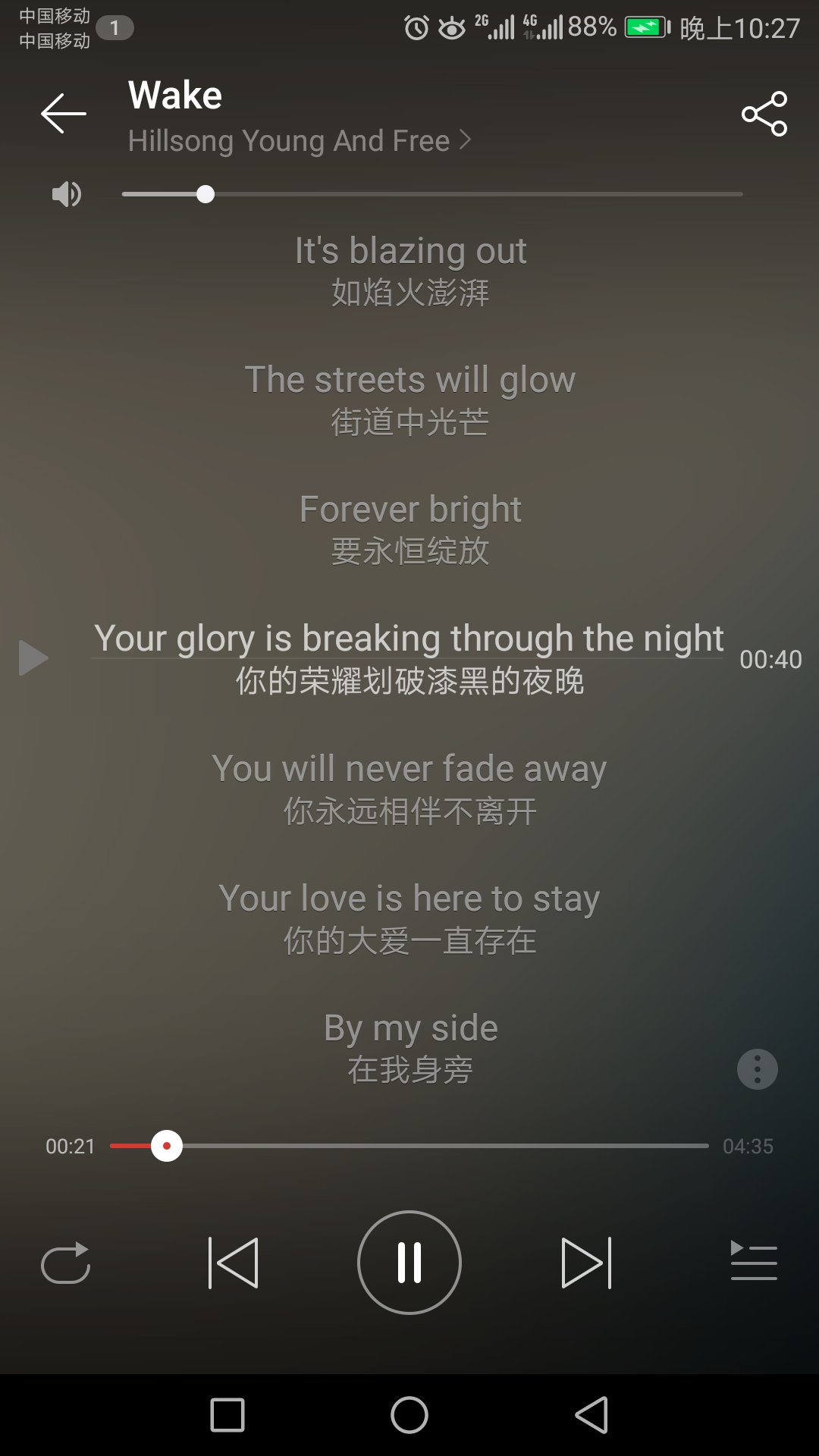Viewport: 819px width, 1456px height.
Task: Skip to the next track
Action: 585,1263
